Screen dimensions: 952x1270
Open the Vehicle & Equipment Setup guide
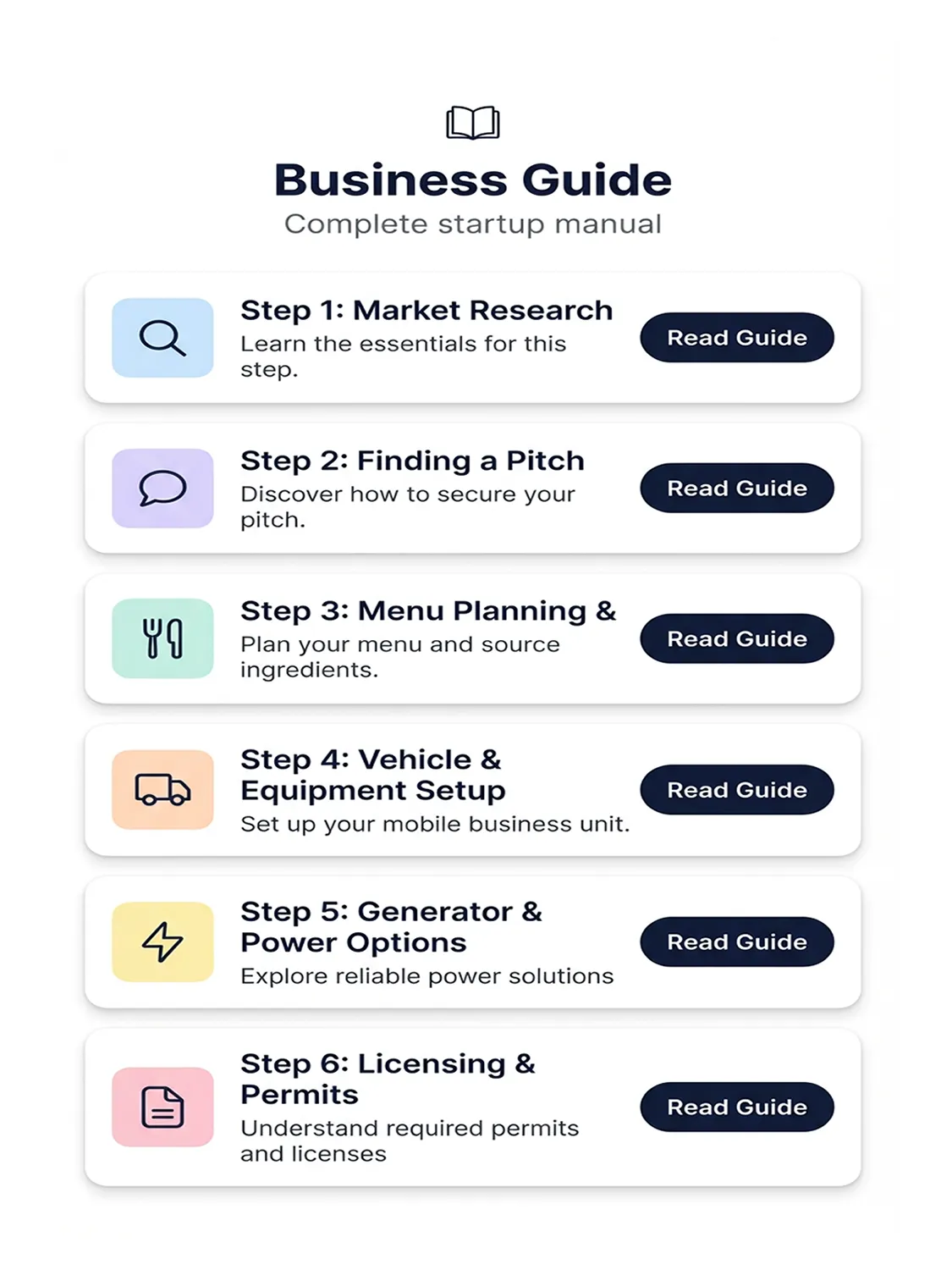pyautogui.click(x=736, y=790)
